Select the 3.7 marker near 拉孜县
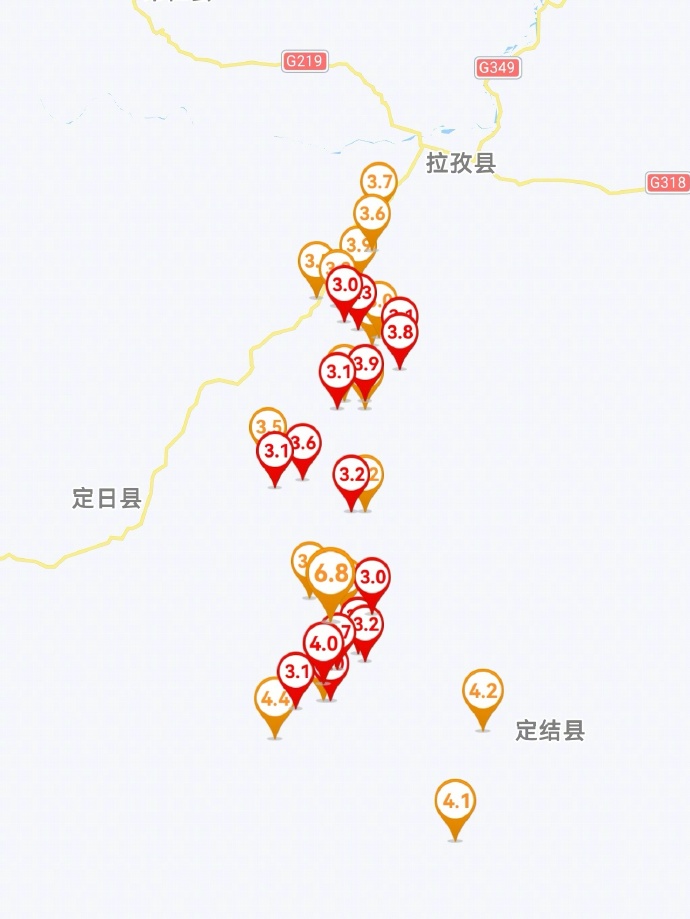Image resolution: width=690 pixels, height=919 pixels. coord(379,182)
